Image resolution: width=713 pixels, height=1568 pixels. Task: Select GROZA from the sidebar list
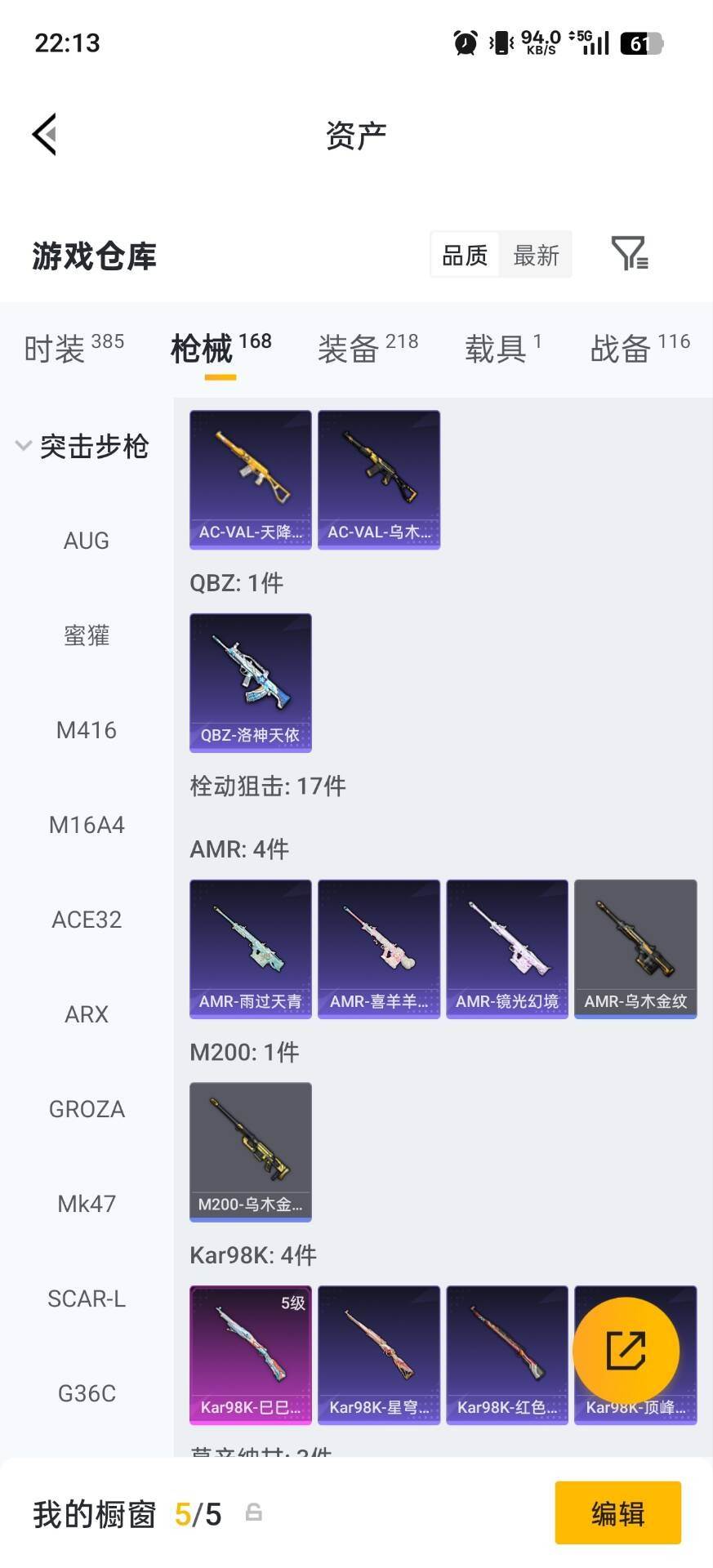pos(86,1109)
